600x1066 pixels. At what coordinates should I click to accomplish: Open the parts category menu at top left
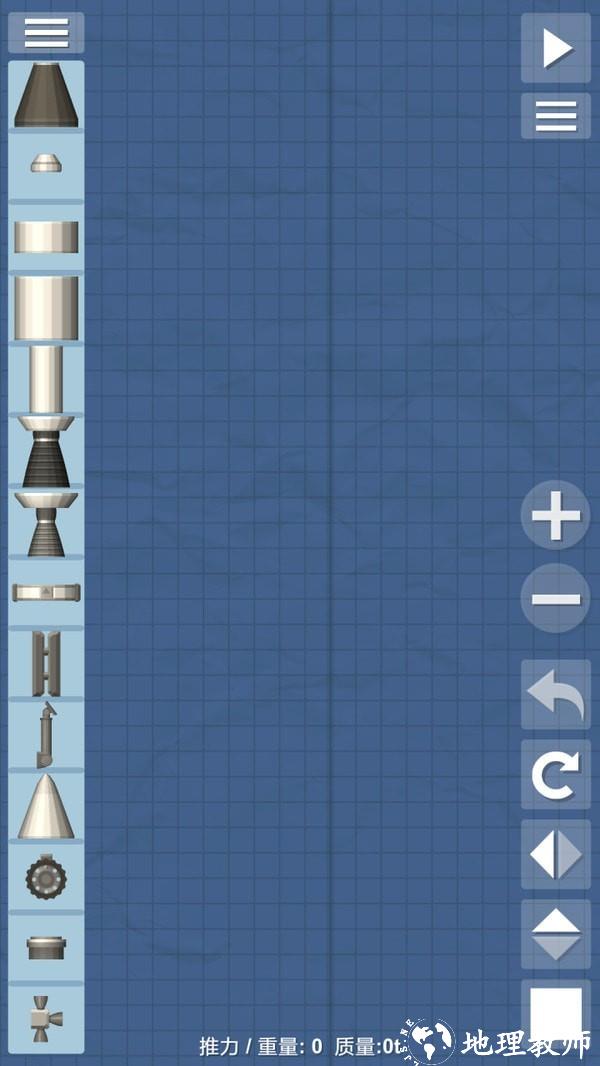coord(46,32)
